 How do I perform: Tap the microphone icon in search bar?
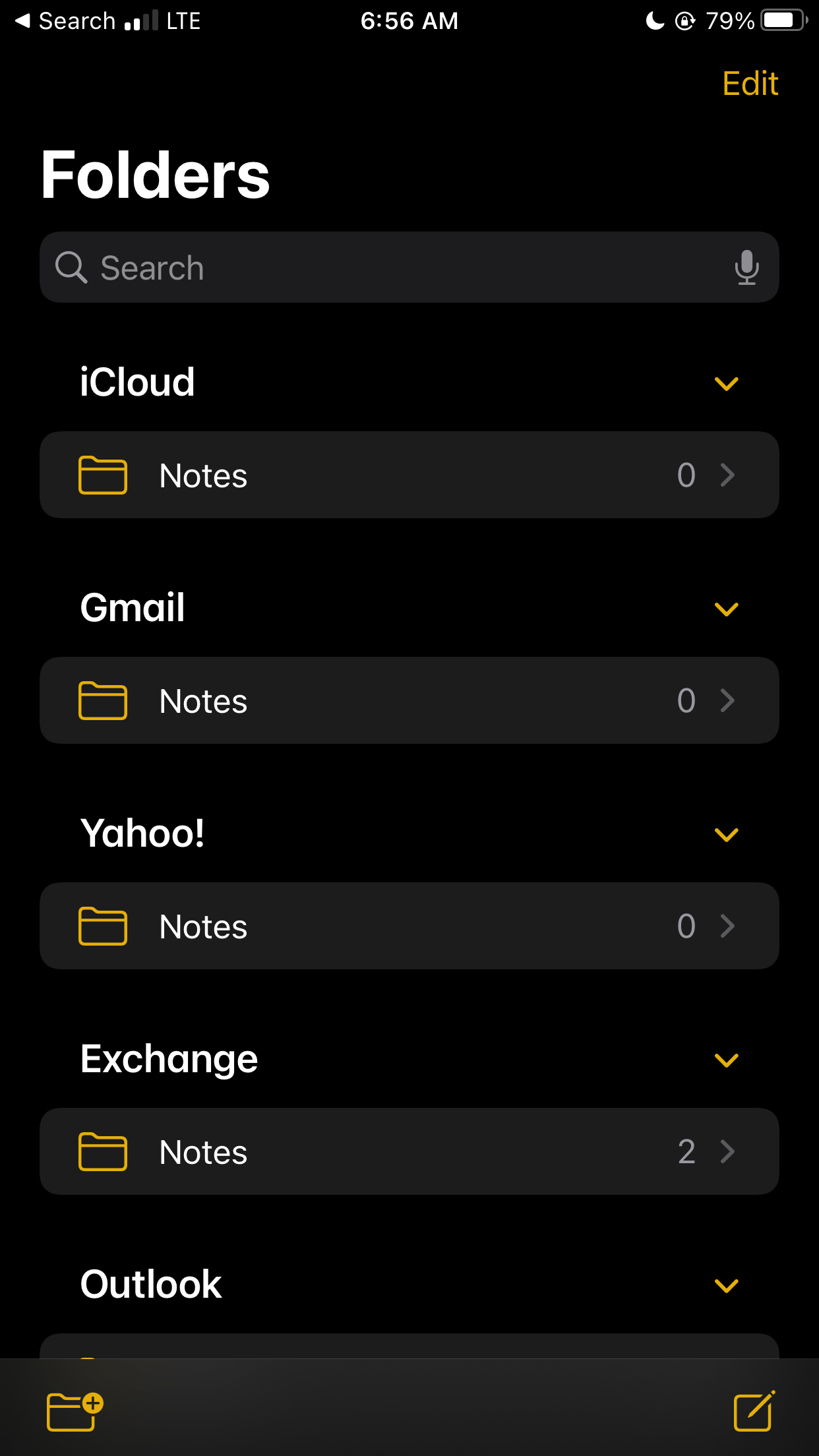[x=746, y=267]
